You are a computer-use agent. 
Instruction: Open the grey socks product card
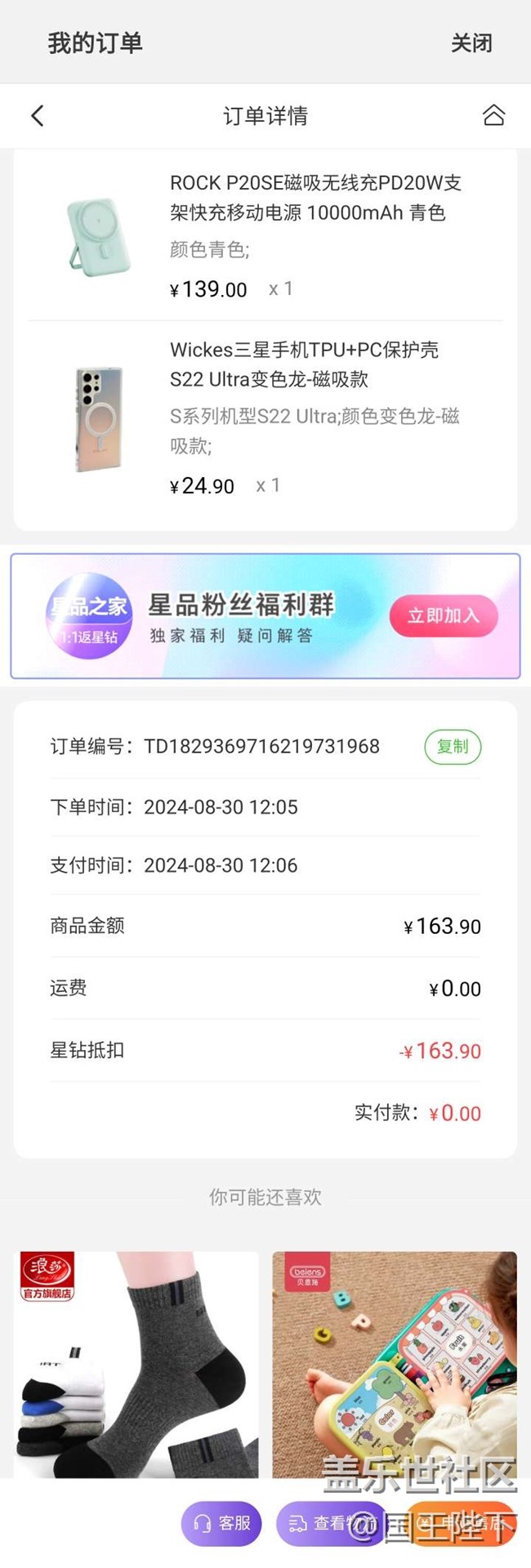pos(137,1365)
